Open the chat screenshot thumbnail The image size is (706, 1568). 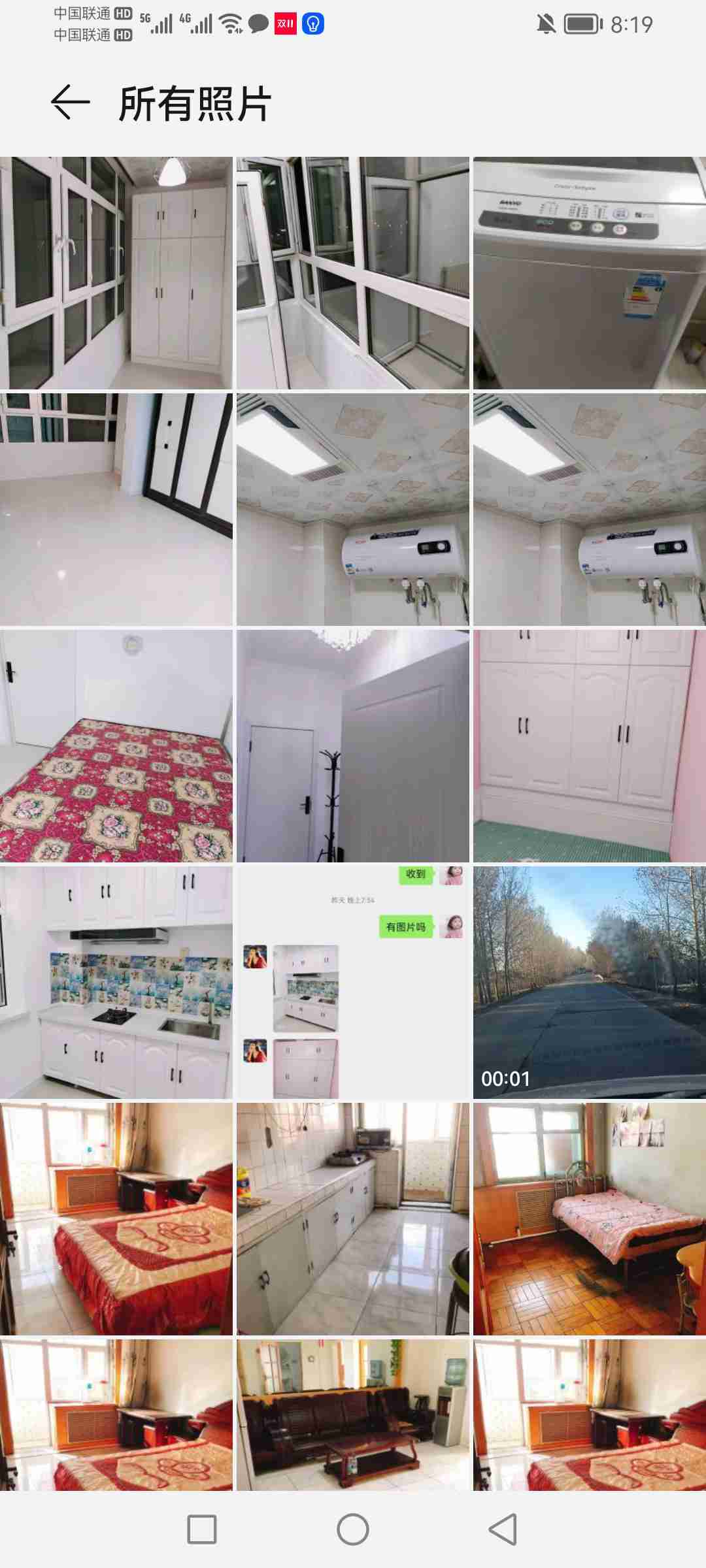tap(353, 982)
